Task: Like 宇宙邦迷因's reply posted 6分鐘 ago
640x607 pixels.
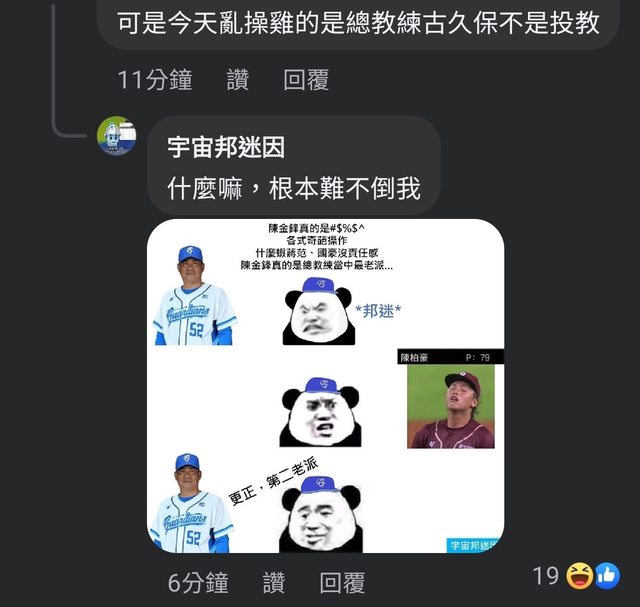Action: click(x=274, y=583)
